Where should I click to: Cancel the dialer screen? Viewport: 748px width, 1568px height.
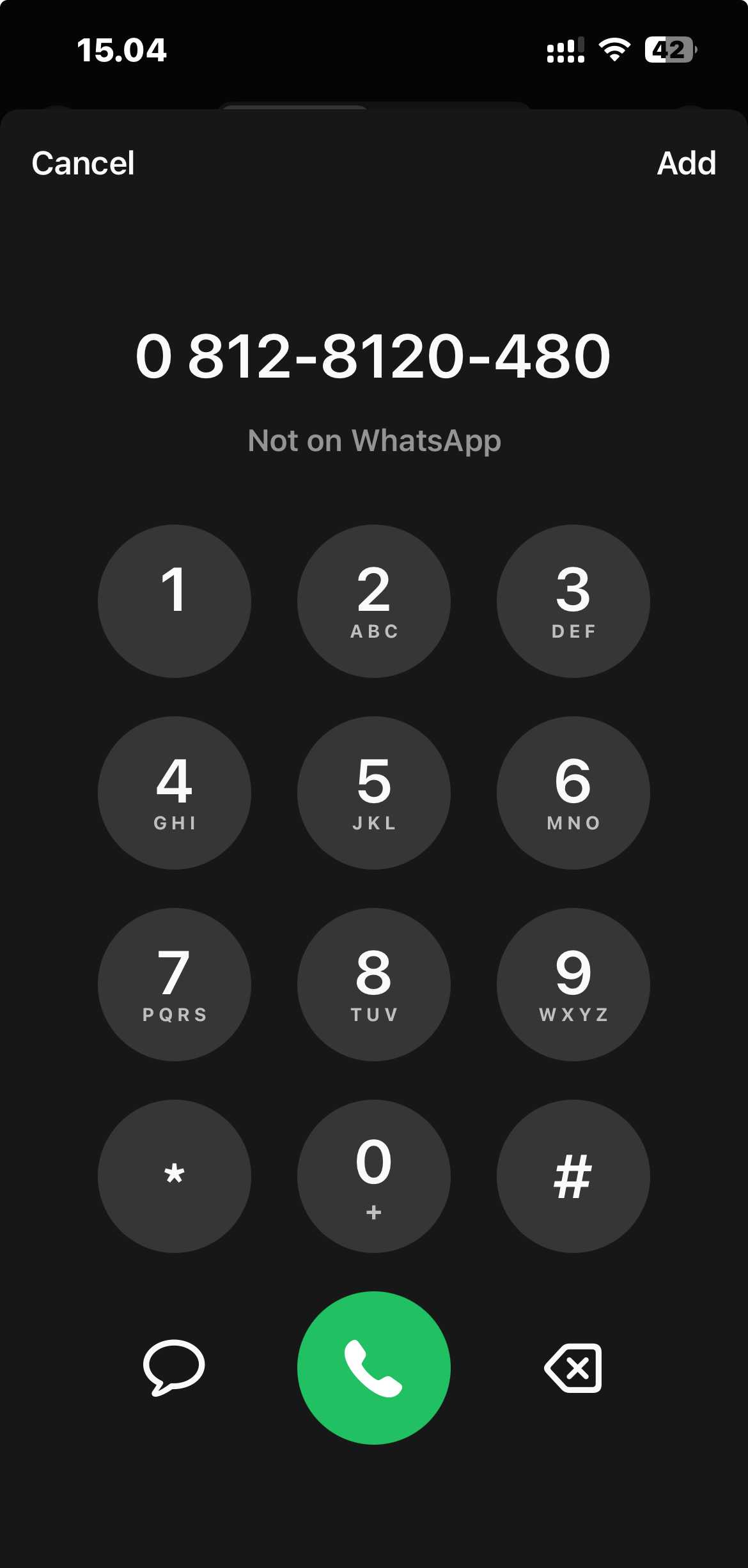(x=83, y=164)
